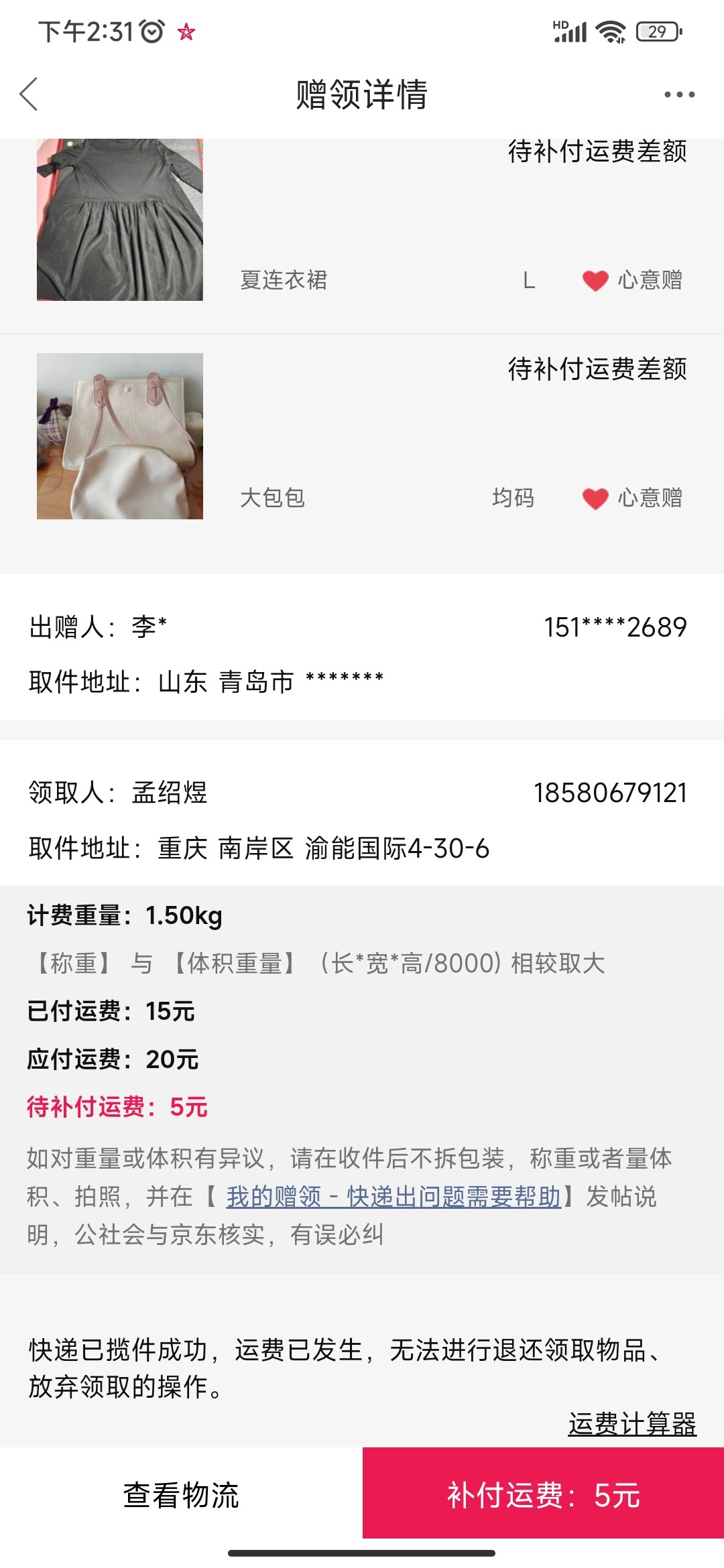Pay the 补付运费 5元 difference

543,1494
